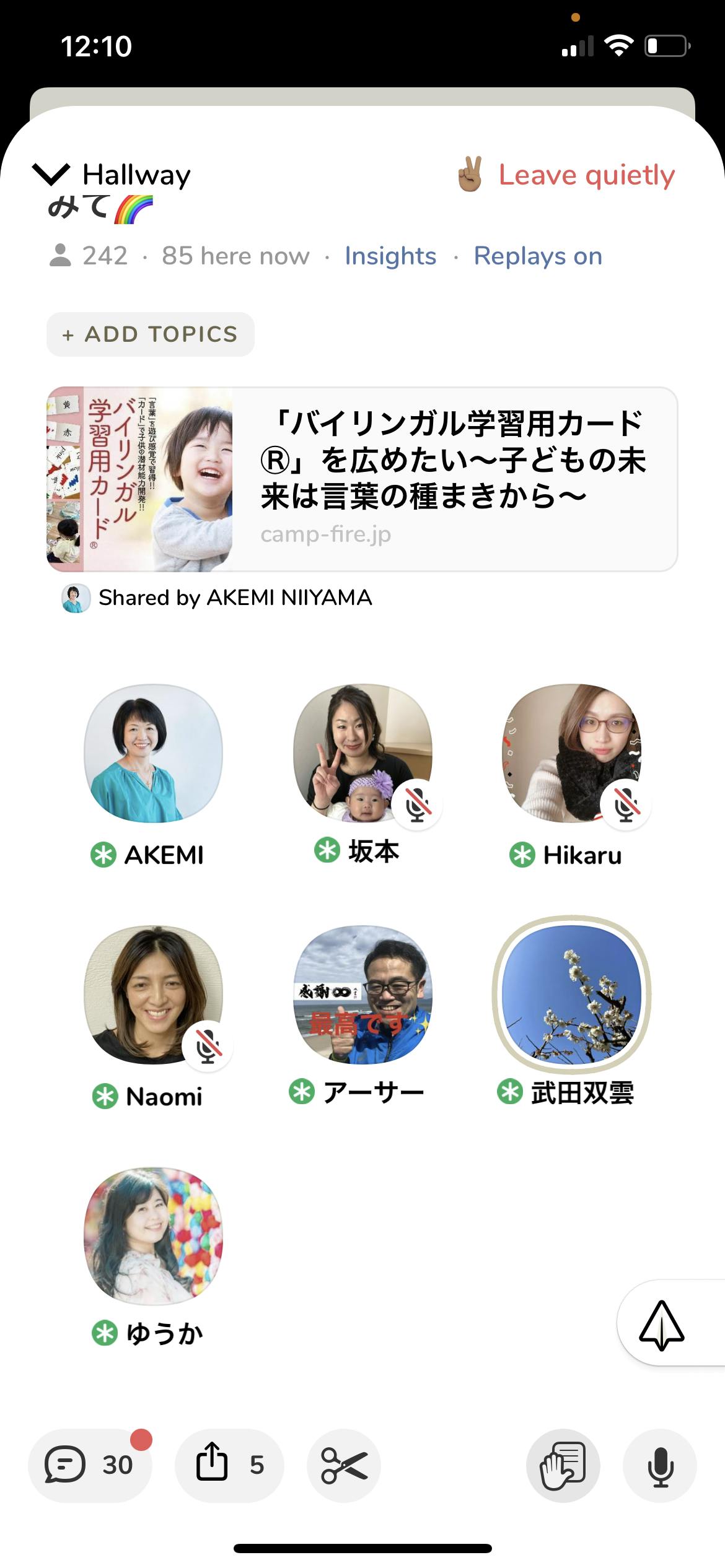Open the room chat with 30 messages
This screenshot has width=725, height=1568.
click(90, 1465)
